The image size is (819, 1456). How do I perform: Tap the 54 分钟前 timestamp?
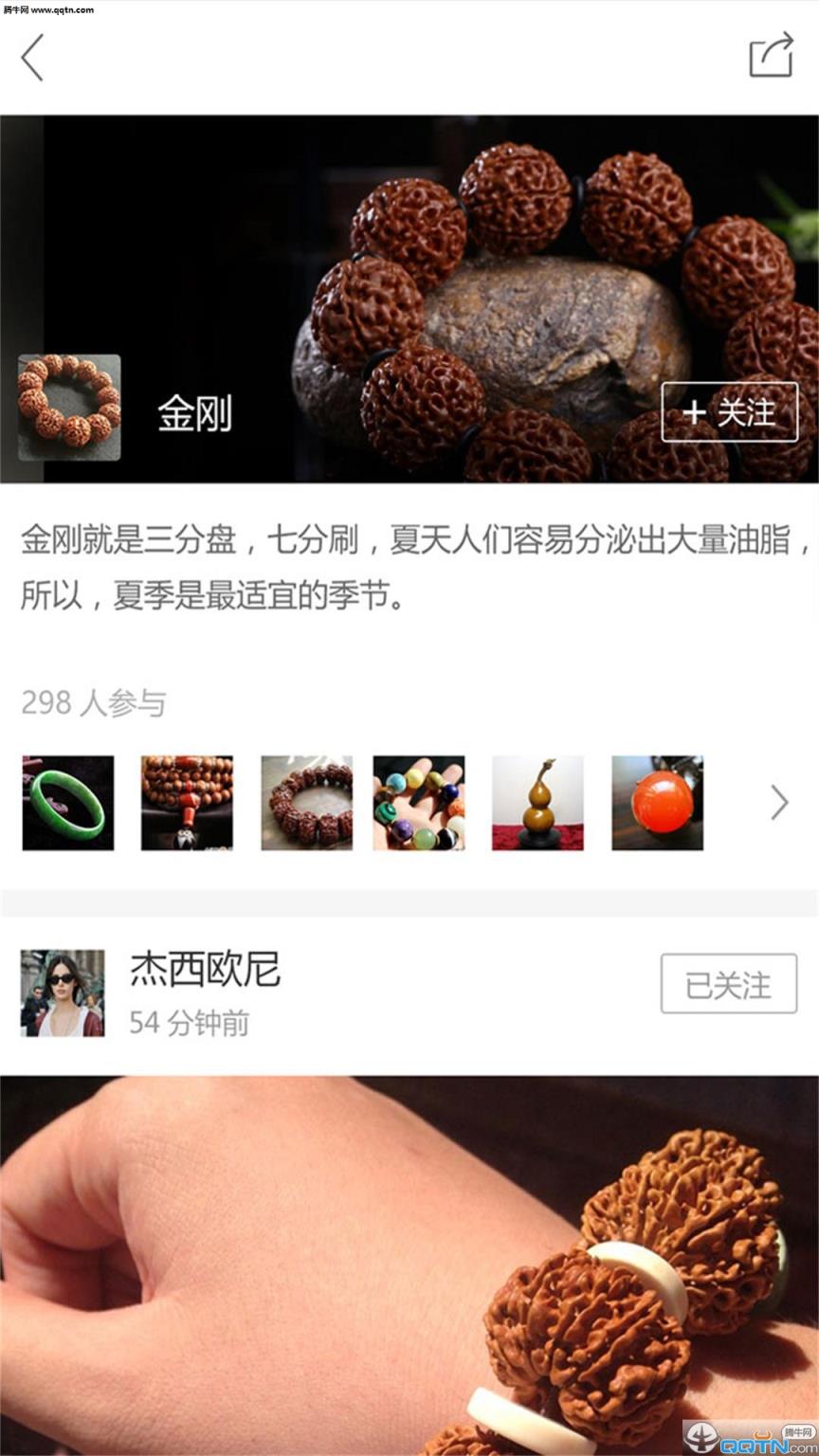tap(187, 1024)
